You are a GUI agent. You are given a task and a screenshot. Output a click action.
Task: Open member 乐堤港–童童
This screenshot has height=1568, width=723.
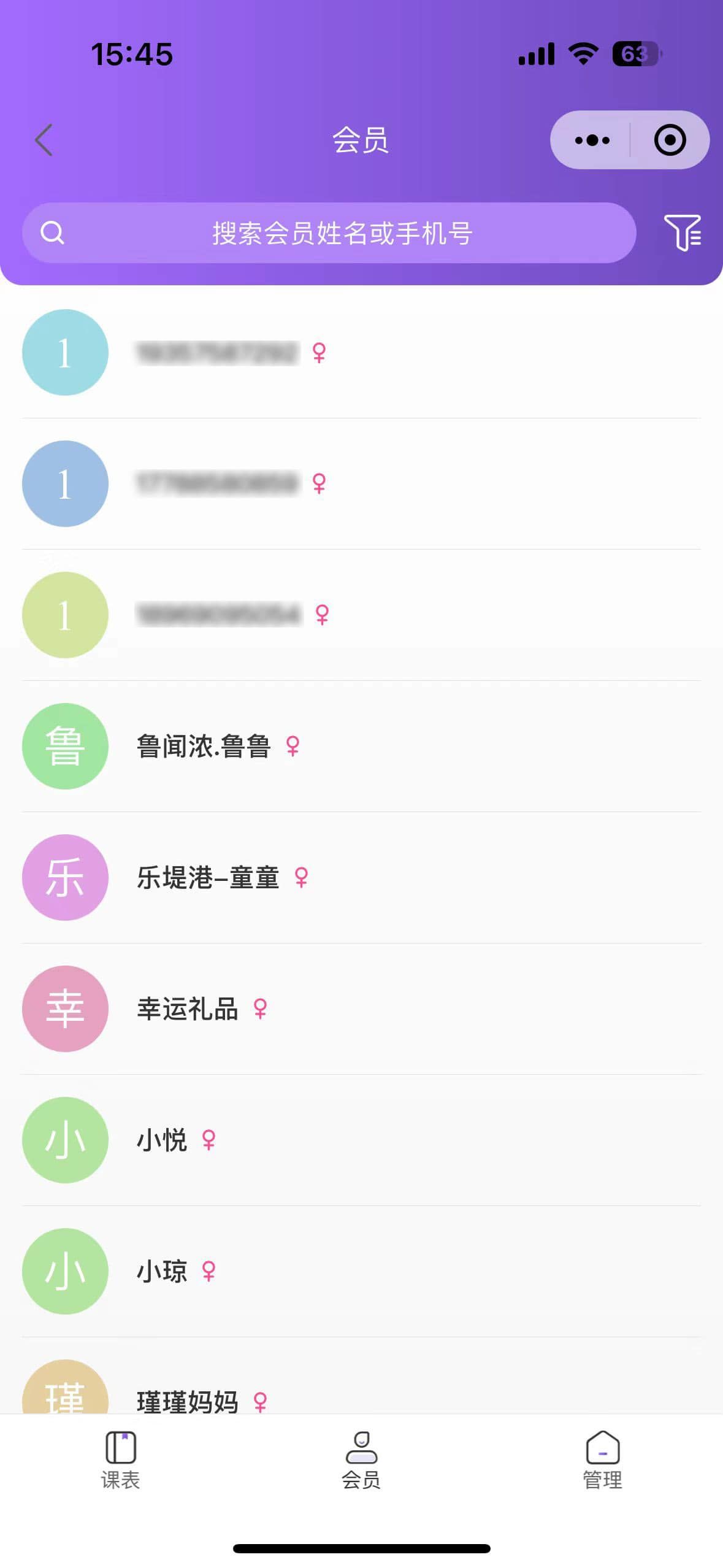[x=361, y=877]
